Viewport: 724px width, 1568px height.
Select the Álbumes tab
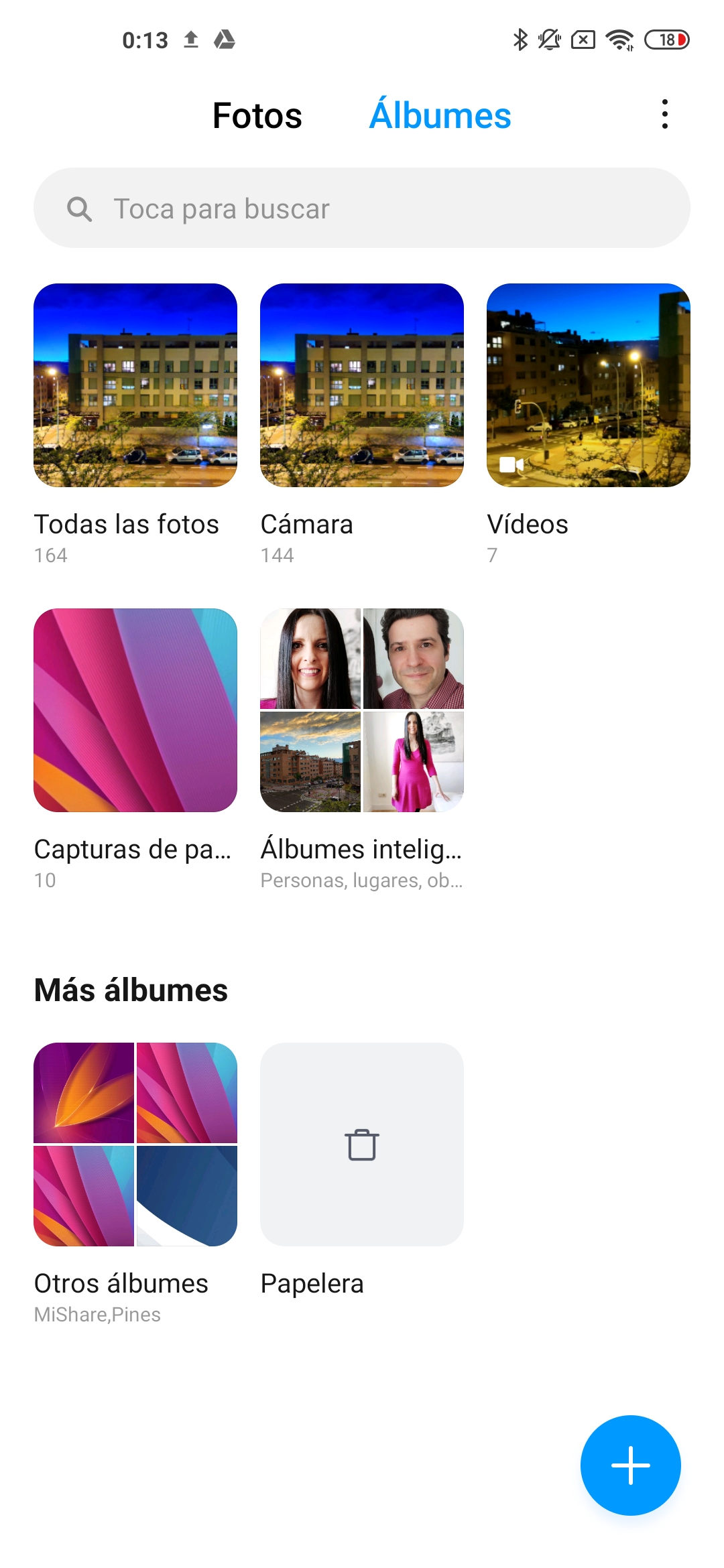440,115
